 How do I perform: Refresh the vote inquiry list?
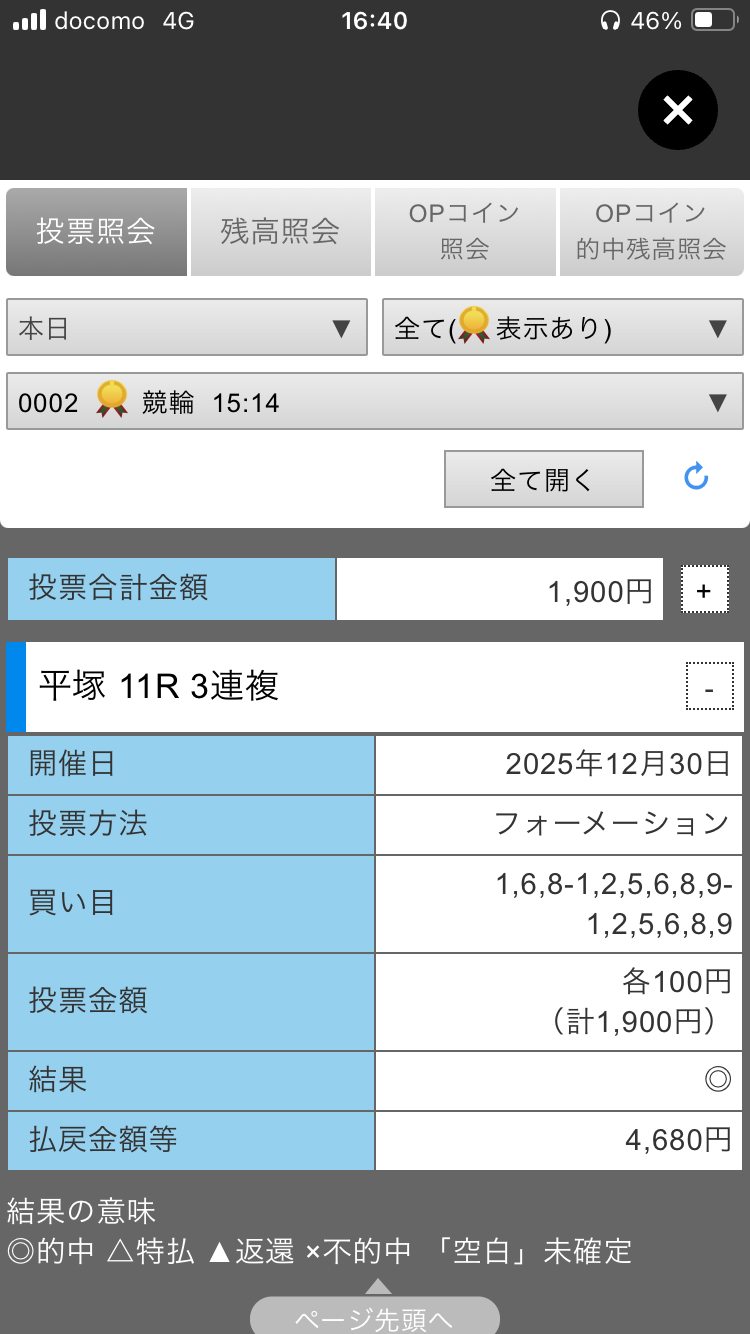coord(696,478)
